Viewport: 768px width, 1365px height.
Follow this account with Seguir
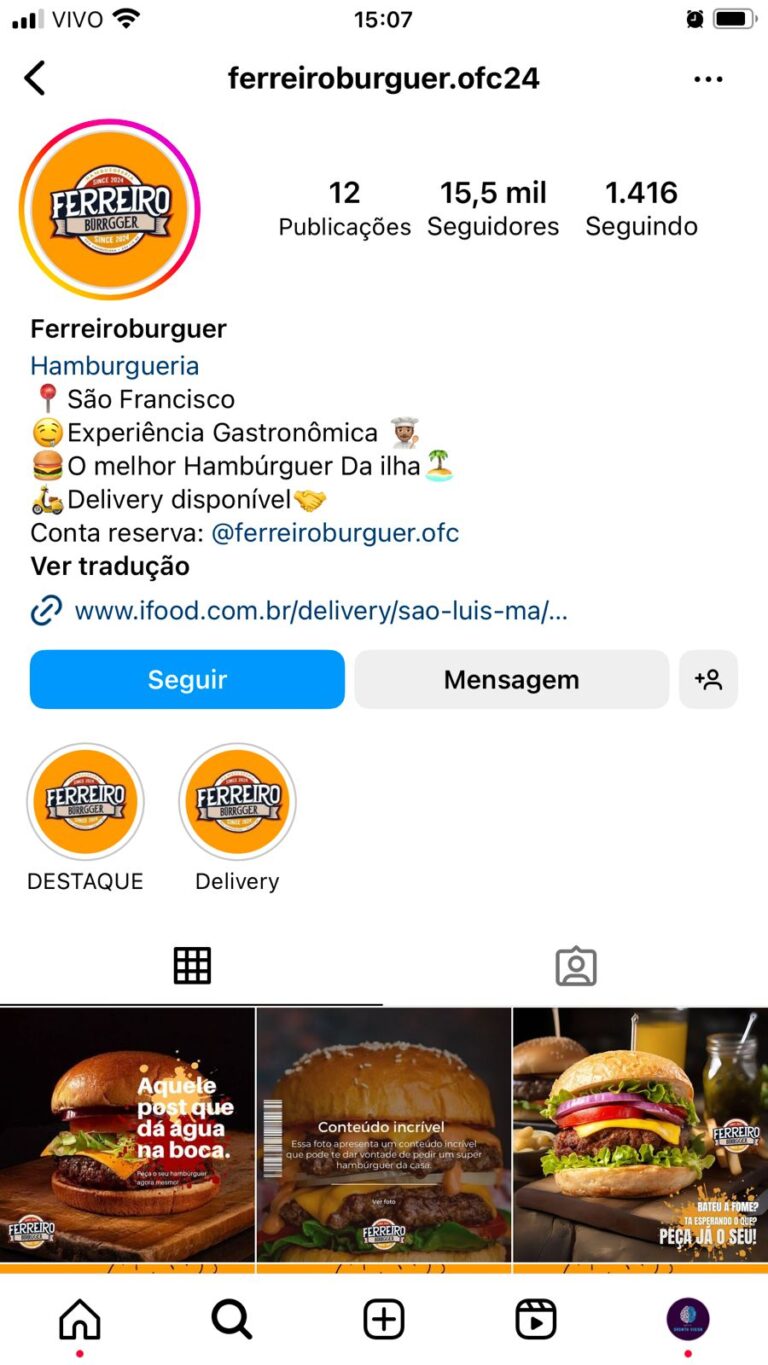187,680
